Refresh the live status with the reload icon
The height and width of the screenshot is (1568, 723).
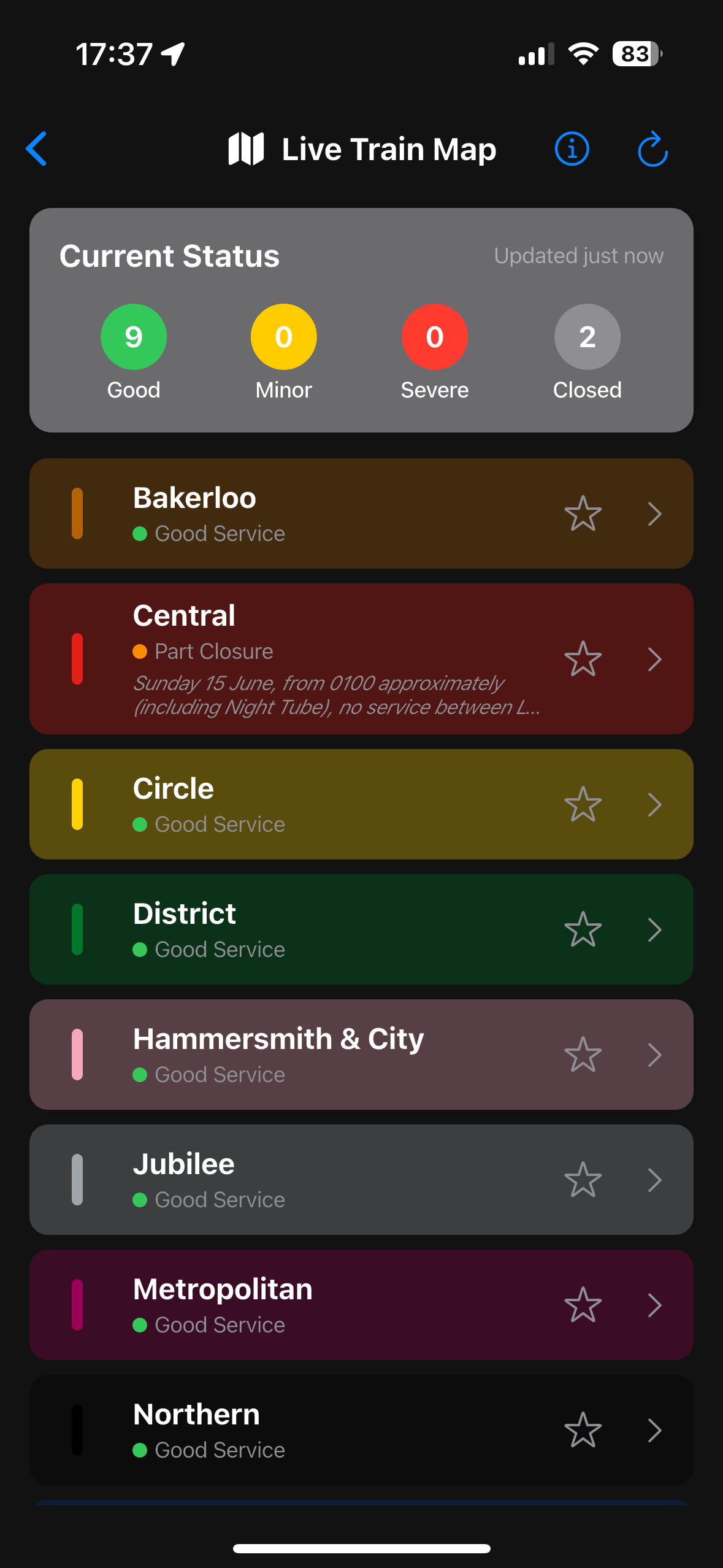pyautogui.click(x=652, y=148)
